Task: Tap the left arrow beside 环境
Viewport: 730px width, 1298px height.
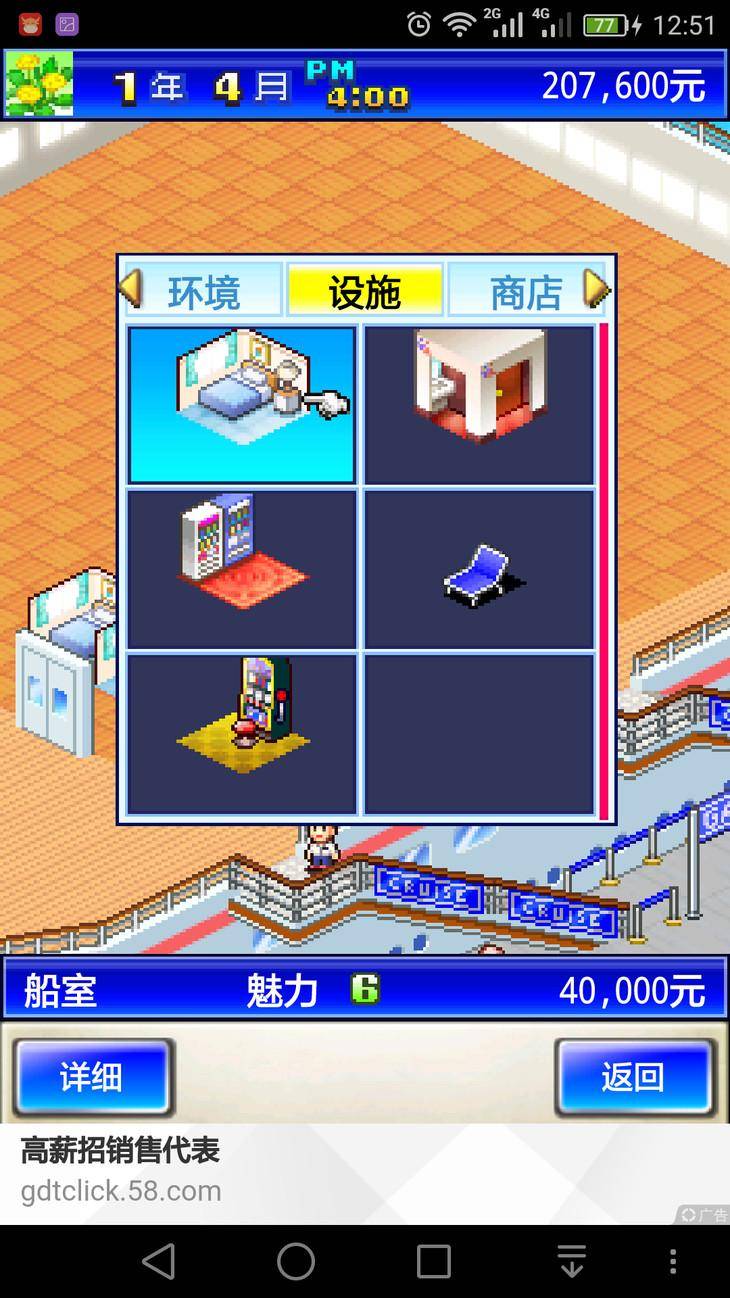Action: [131, 289]
